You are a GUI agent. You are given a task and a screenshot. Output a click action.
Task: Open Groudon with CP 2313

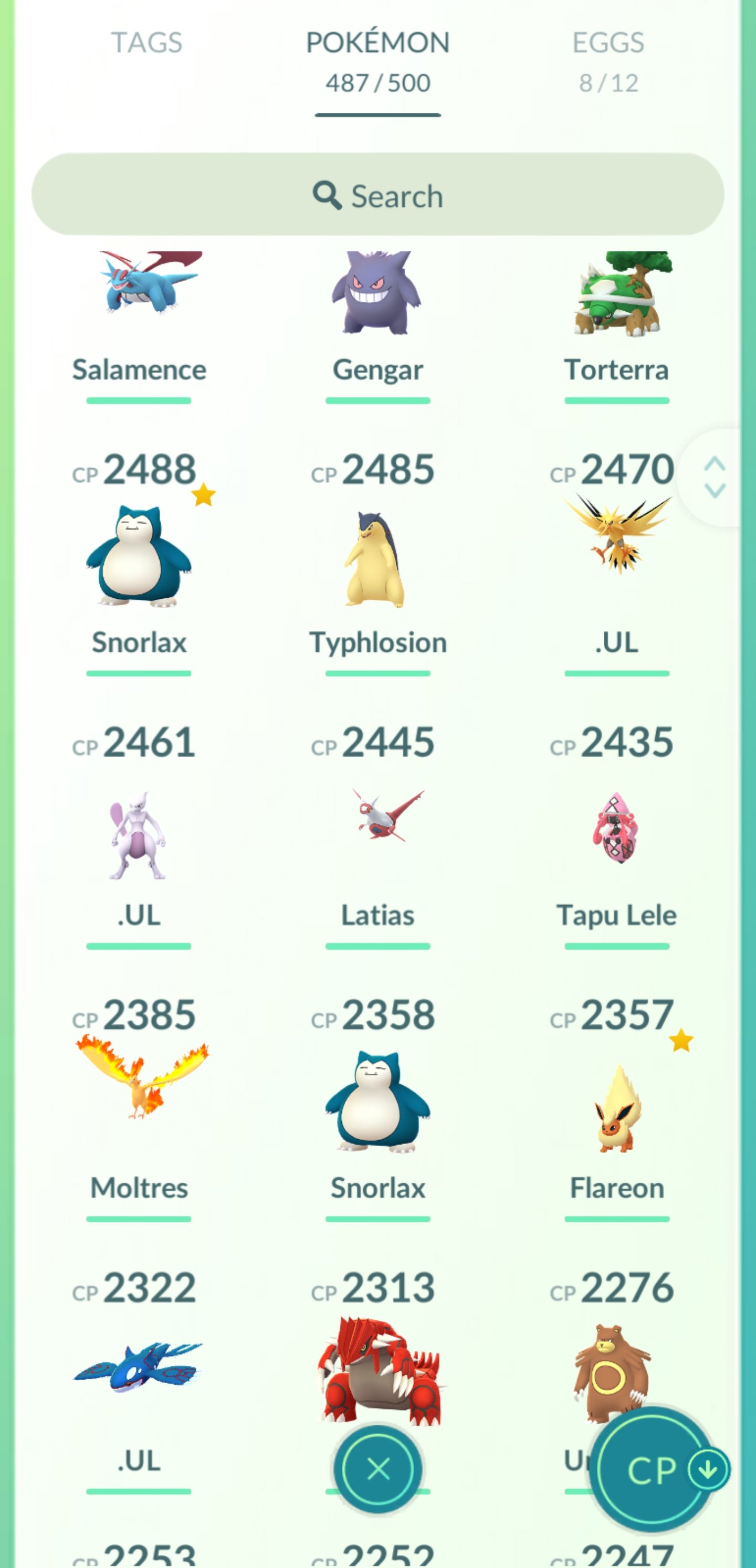[x=377, y=1370]
